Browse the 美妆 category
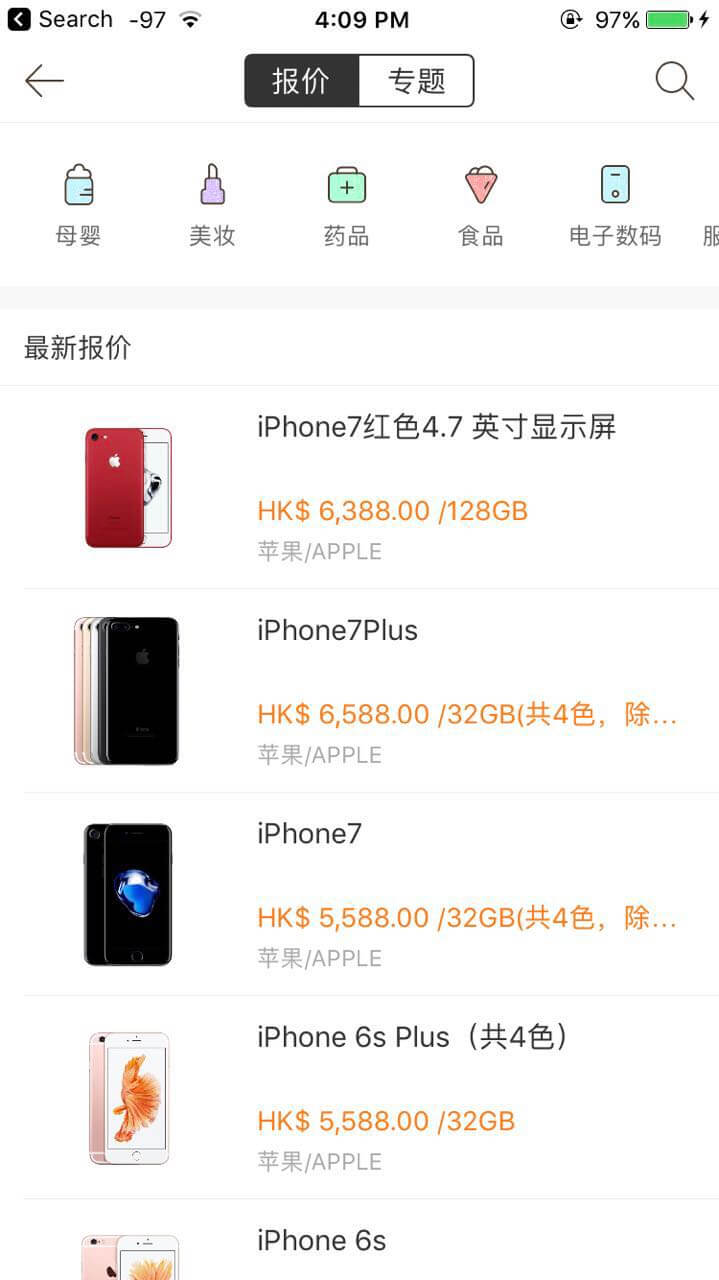Screen dimensions: 719x1280 [x=212, y=205]
